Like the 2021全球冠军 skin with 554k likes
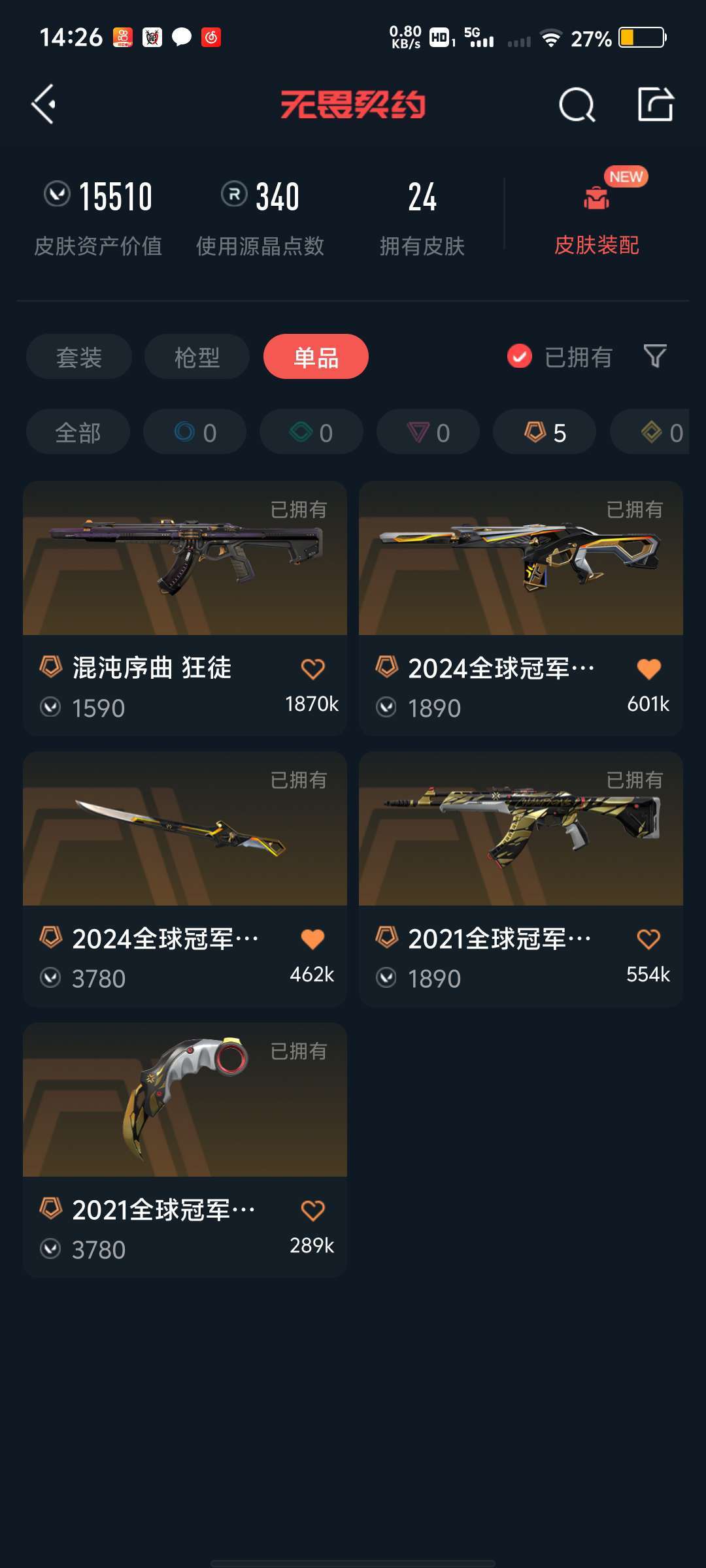 pyautogui.click(x=648, y=939)
